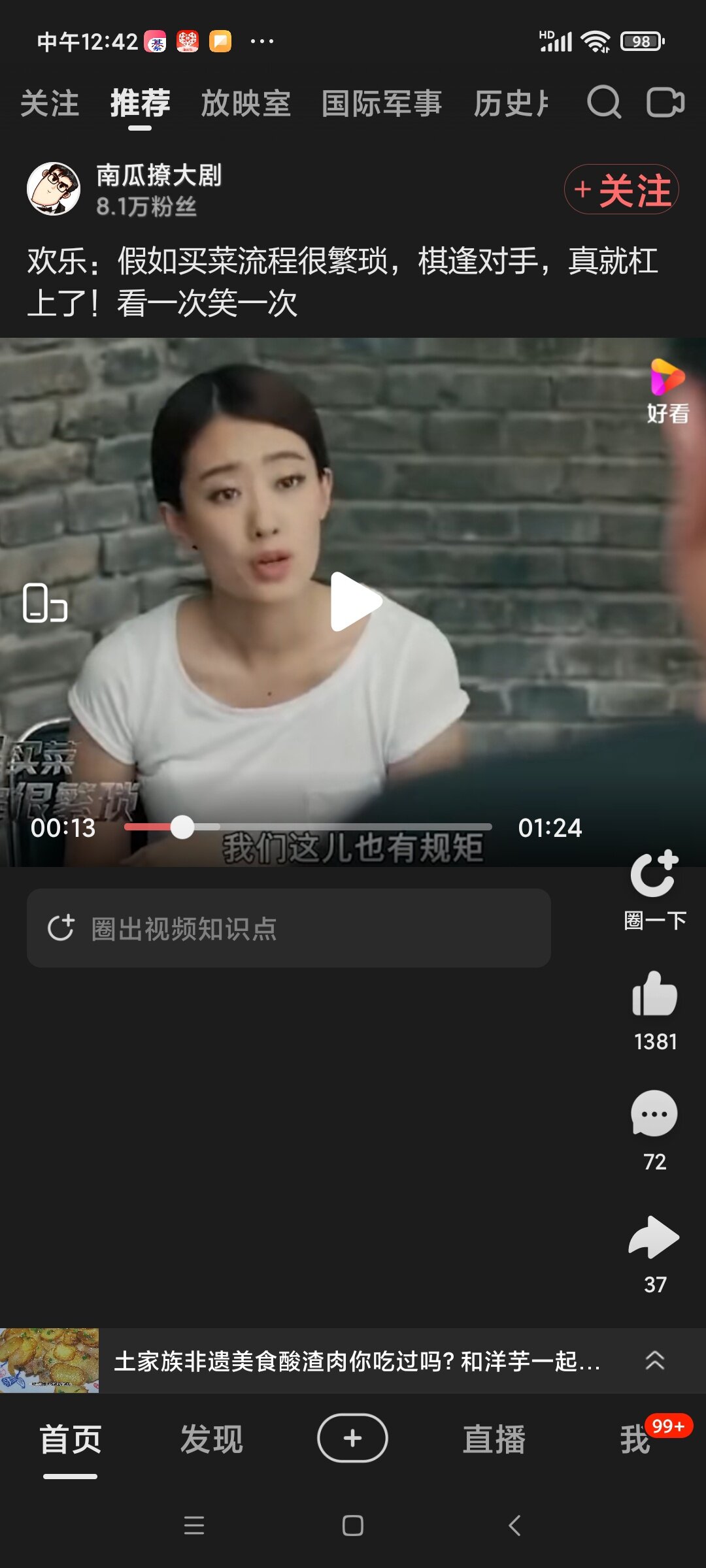This screenshot has height=1568, width=706.
Task: Switch to the 国际军事 tab
Action: 382,104
